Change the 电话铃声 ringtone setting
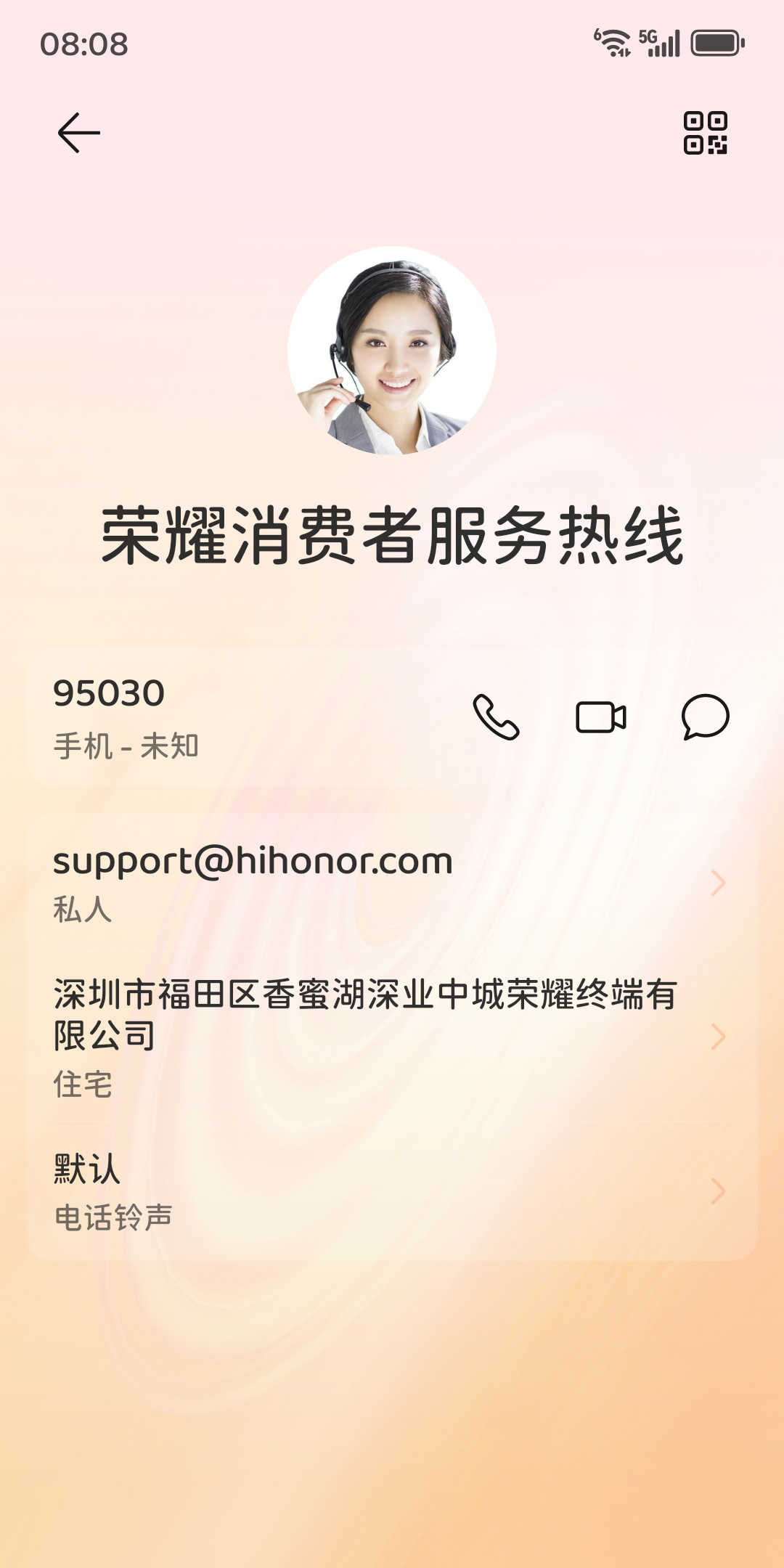Screen dimensions: 784x1568 point(392,1191)
